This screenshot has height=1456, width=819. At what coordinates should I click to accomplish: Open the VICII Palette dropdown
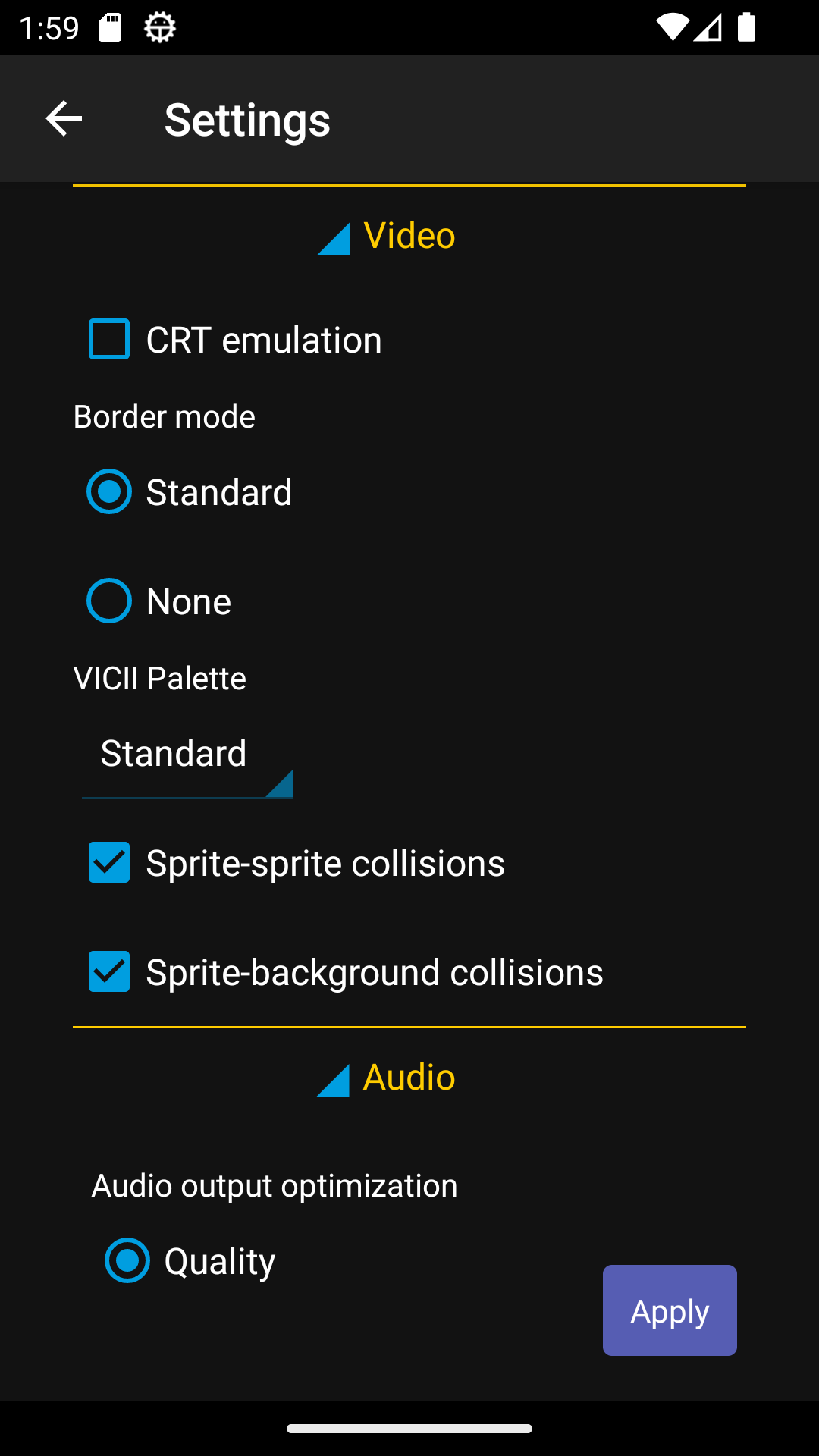[187, 755]
